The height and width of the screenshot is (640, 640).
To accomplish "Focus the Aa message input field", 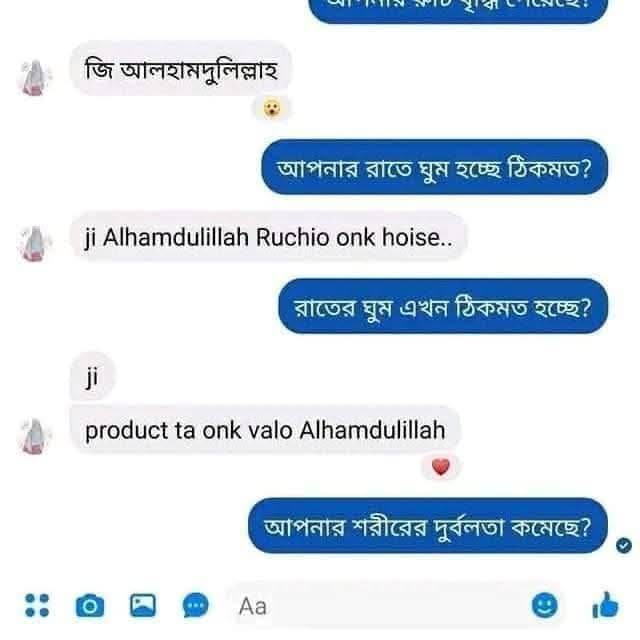I will pyautogui.click(x=380, y=605).
